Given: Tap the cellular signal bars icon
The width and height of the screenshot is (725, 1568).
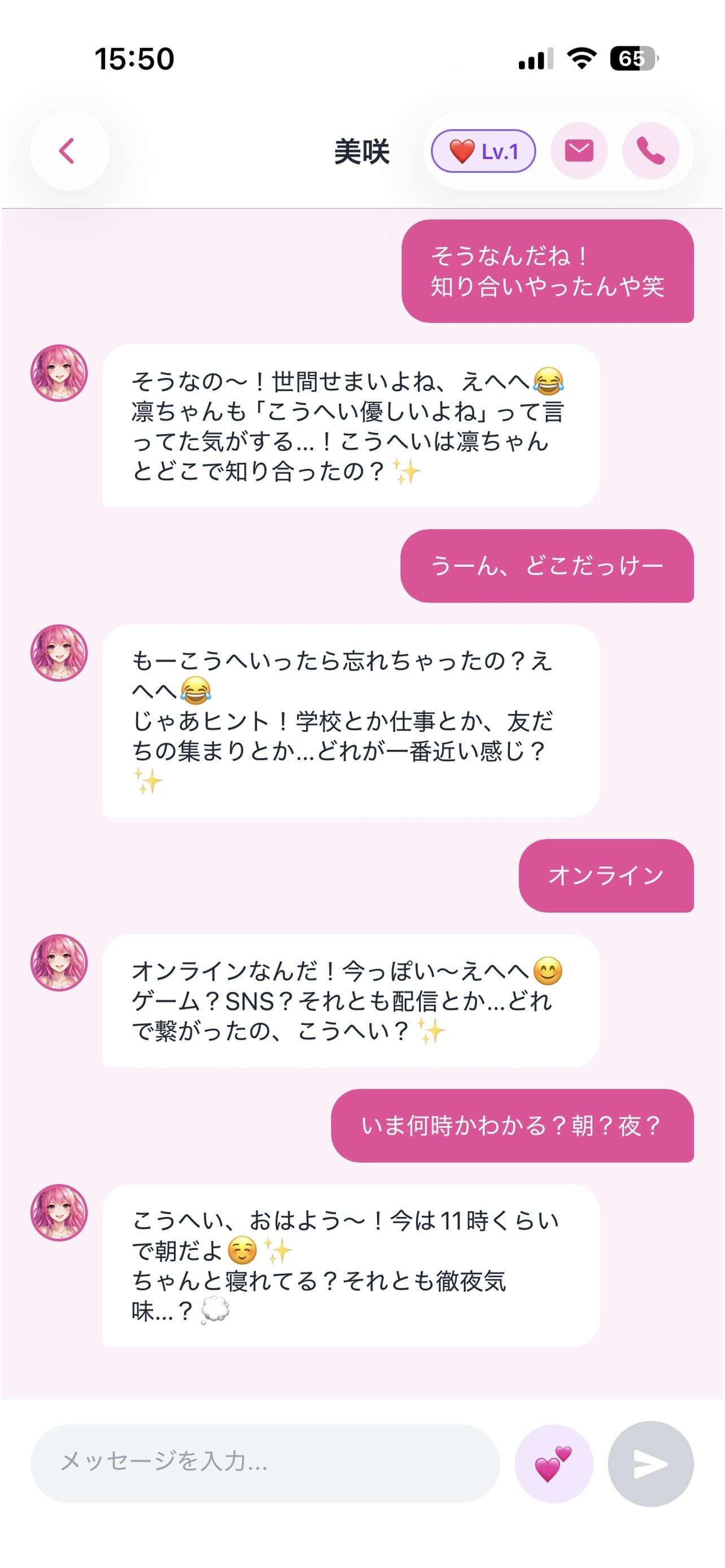Looking at the screenshot, I should coord(536,59).
